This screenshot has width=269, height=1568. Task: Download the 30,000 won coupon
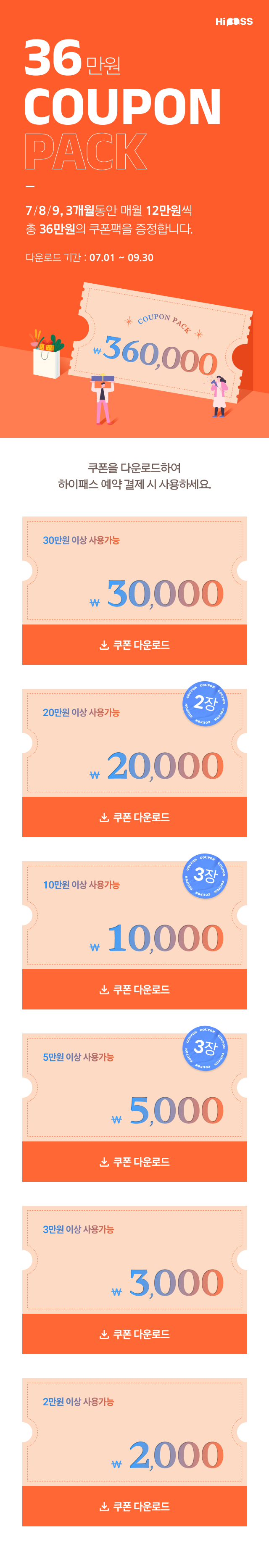coord(134,645)
